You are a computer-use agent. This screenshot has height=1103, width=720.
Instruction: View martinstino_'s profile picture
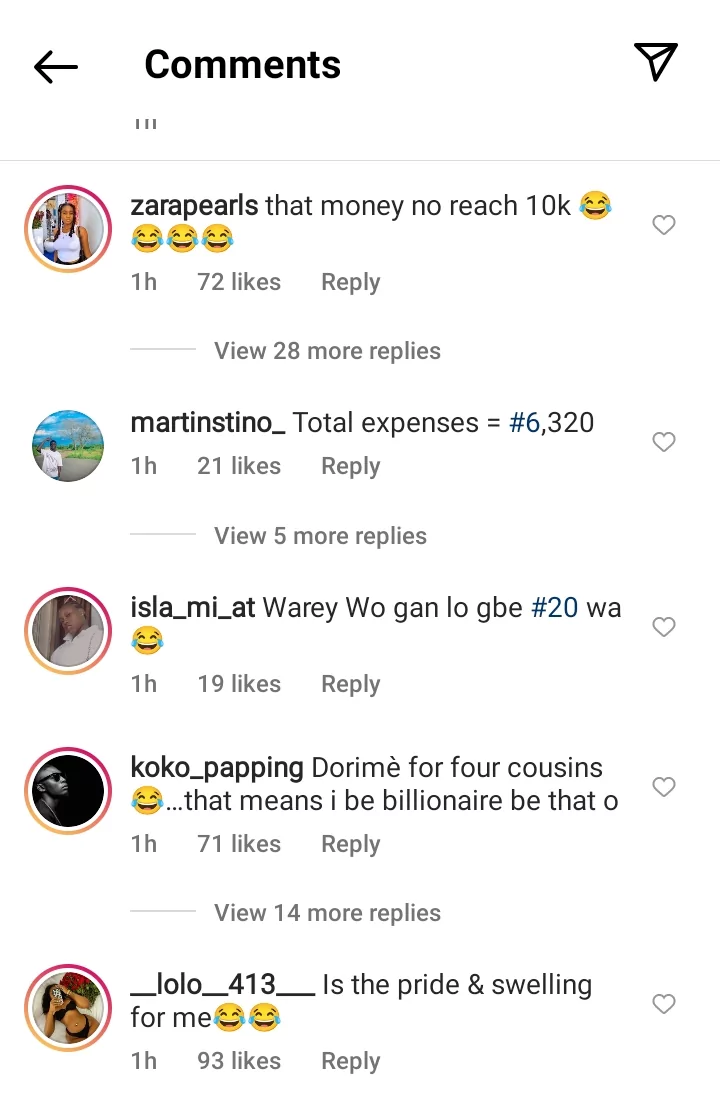[x=68, y=445]
